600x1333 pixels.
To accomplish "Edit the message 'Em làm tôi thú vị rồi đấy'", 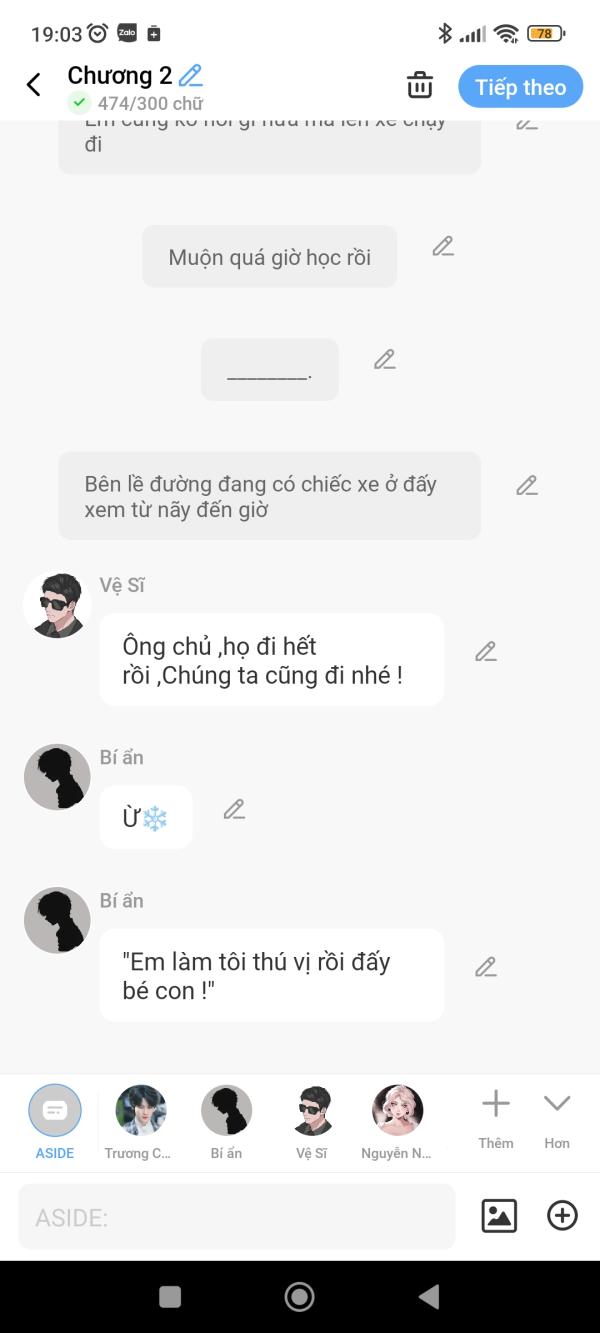I will point(486,967).
